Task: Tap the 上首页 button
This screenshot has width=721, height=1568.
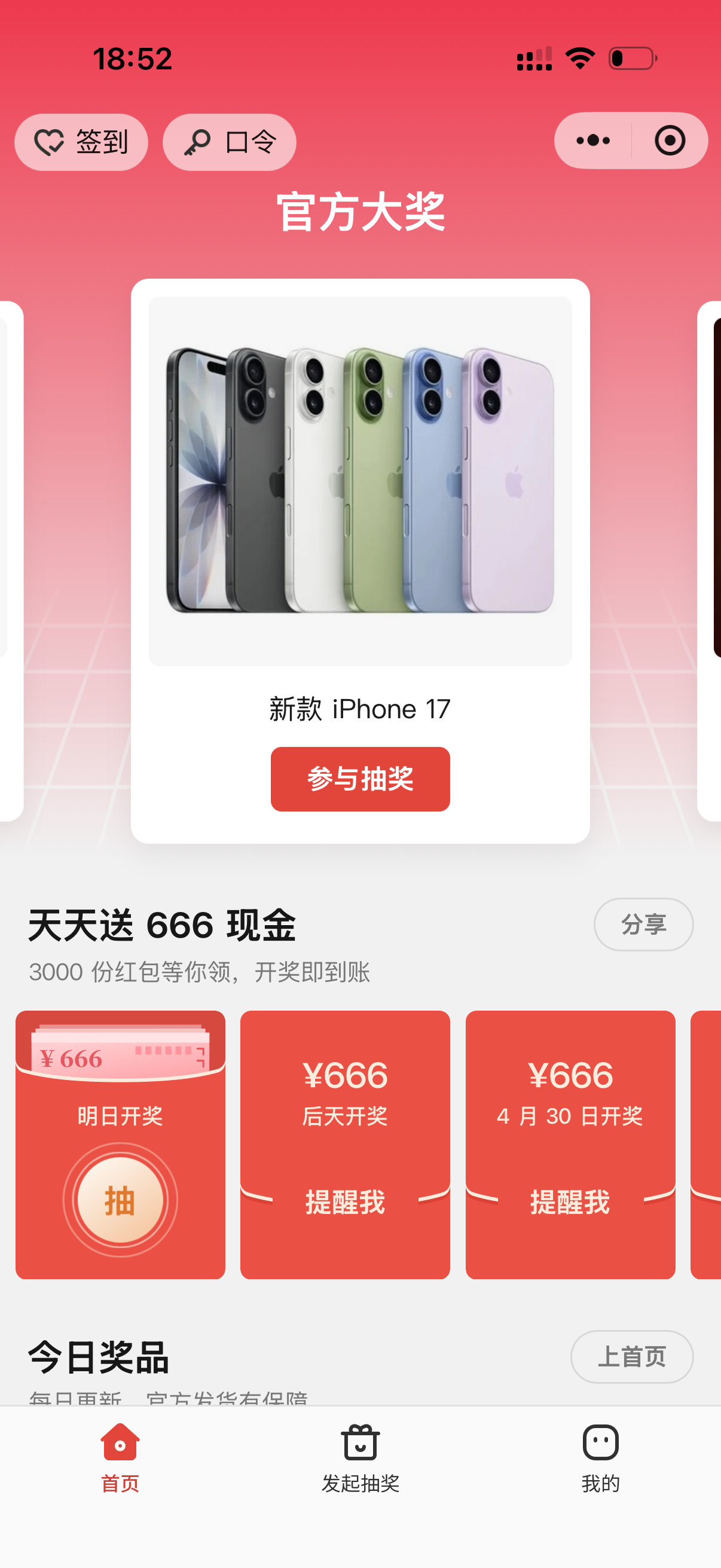Action: click(x=631, y=1356)
